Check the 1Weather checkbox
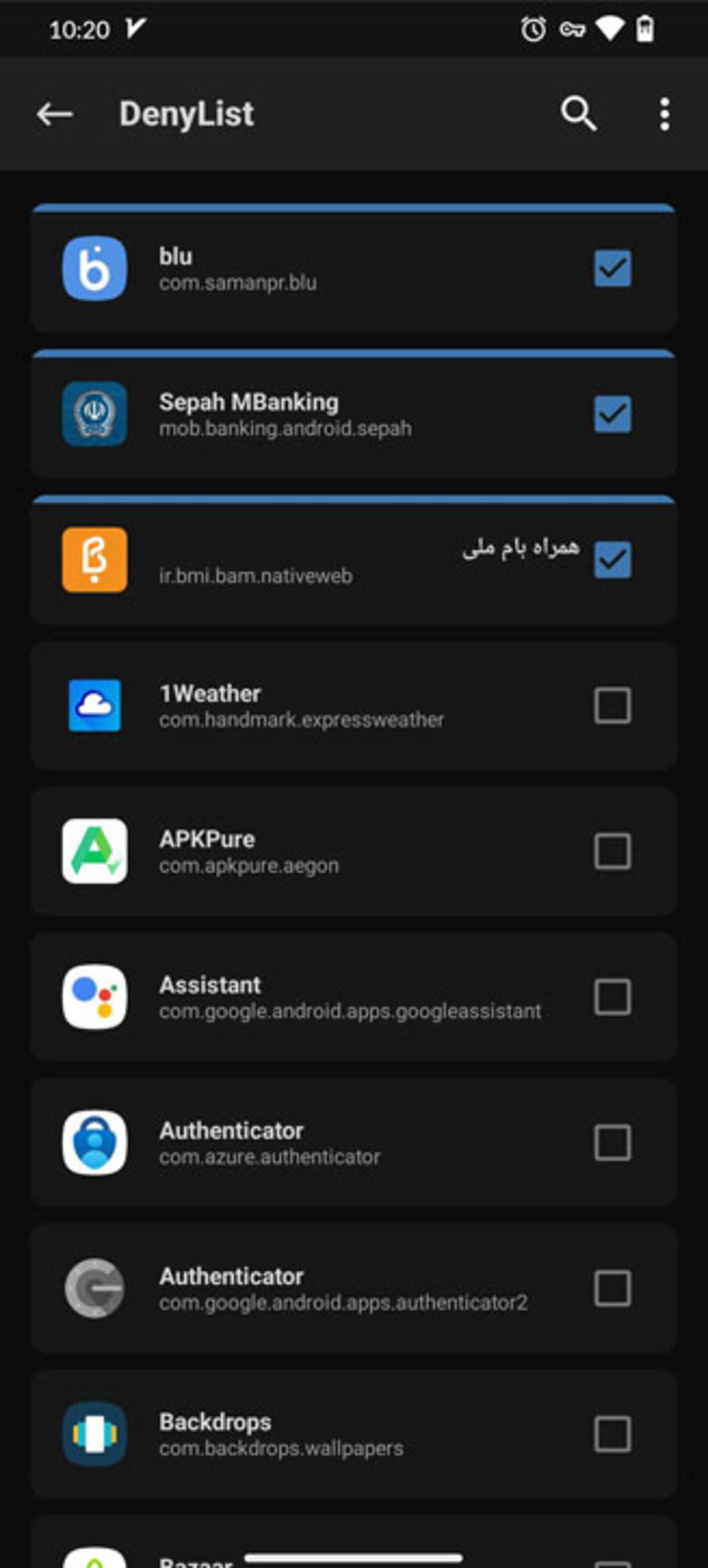The image size is (708, 1568). 612,706
